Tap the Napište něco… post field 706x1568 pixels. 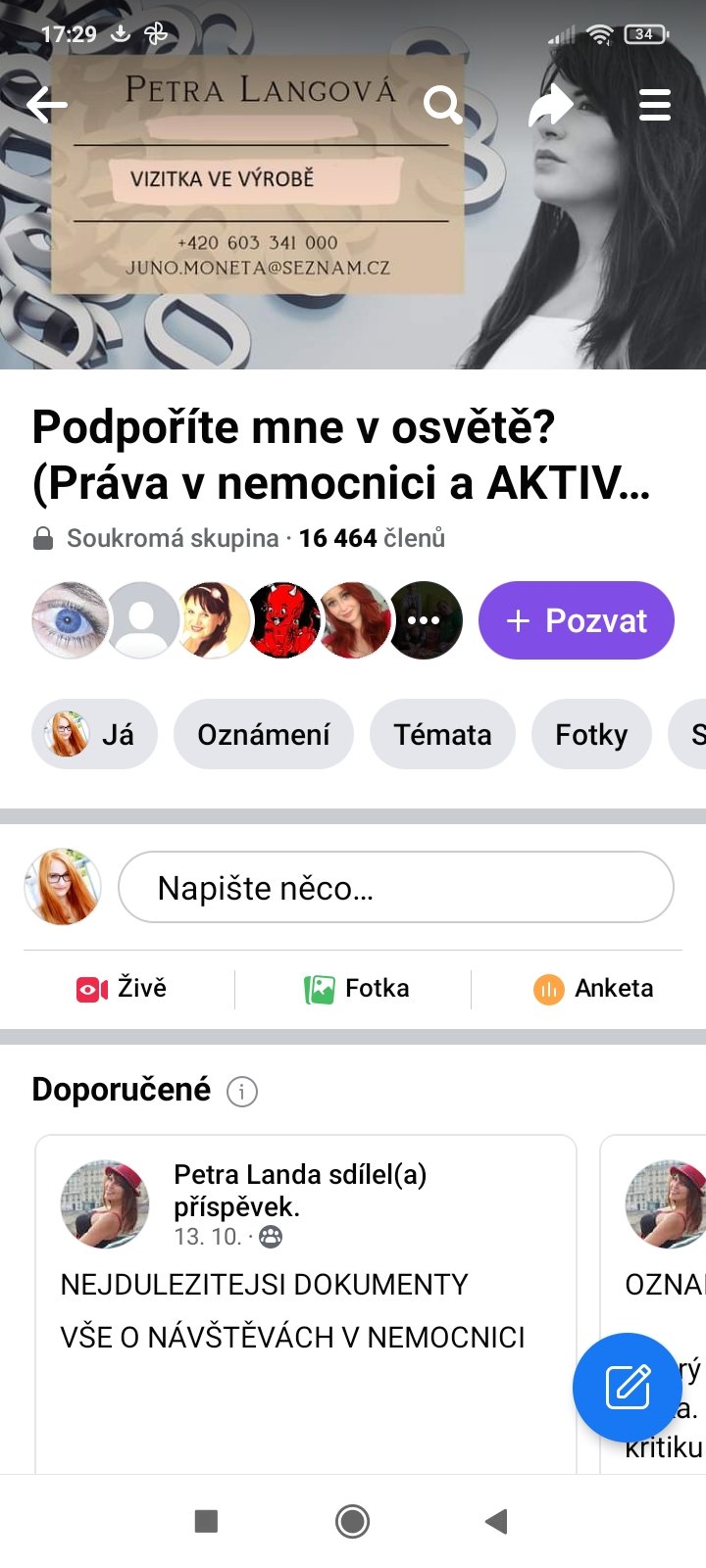click(395, 888)
